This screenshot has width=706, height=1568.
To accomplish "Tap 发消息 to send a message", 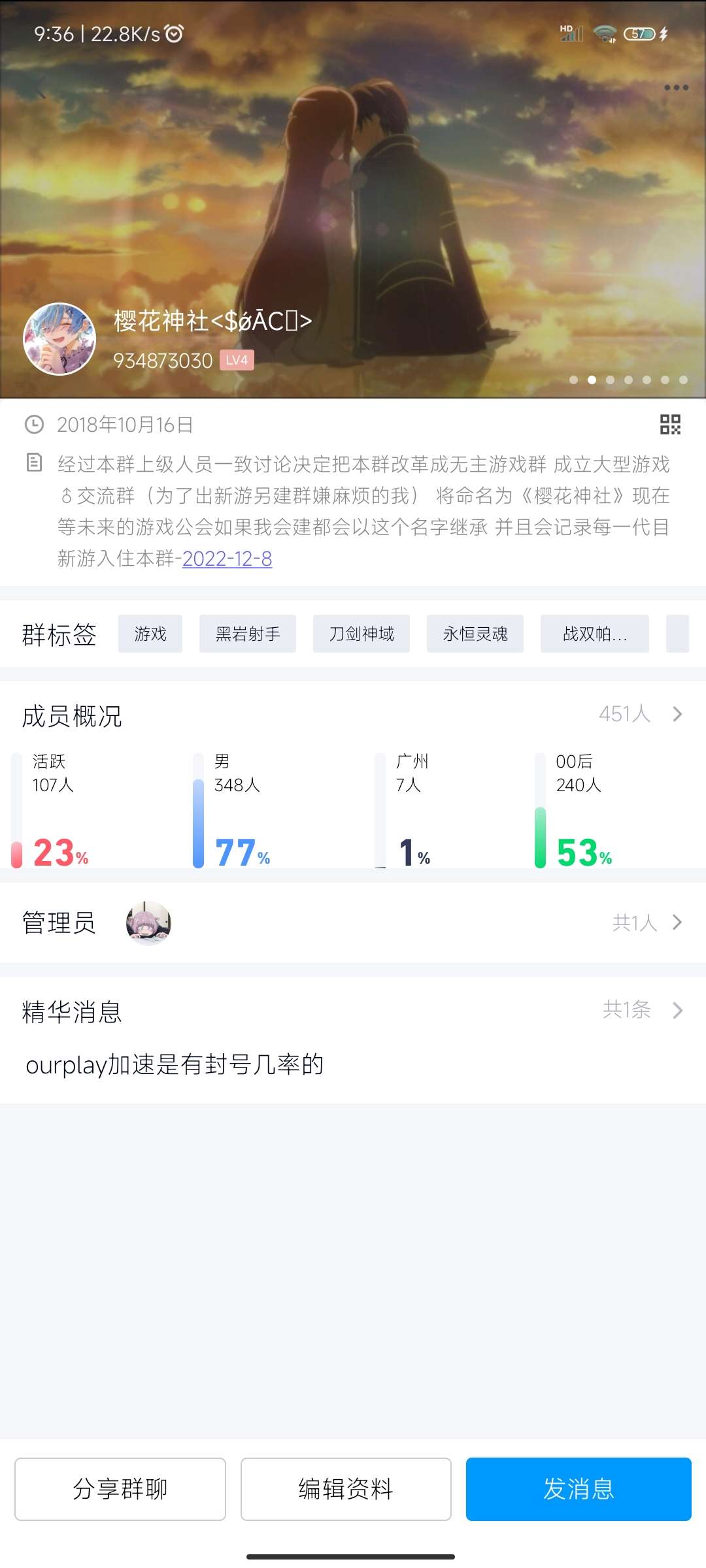I will click(x=579, y=1490).
